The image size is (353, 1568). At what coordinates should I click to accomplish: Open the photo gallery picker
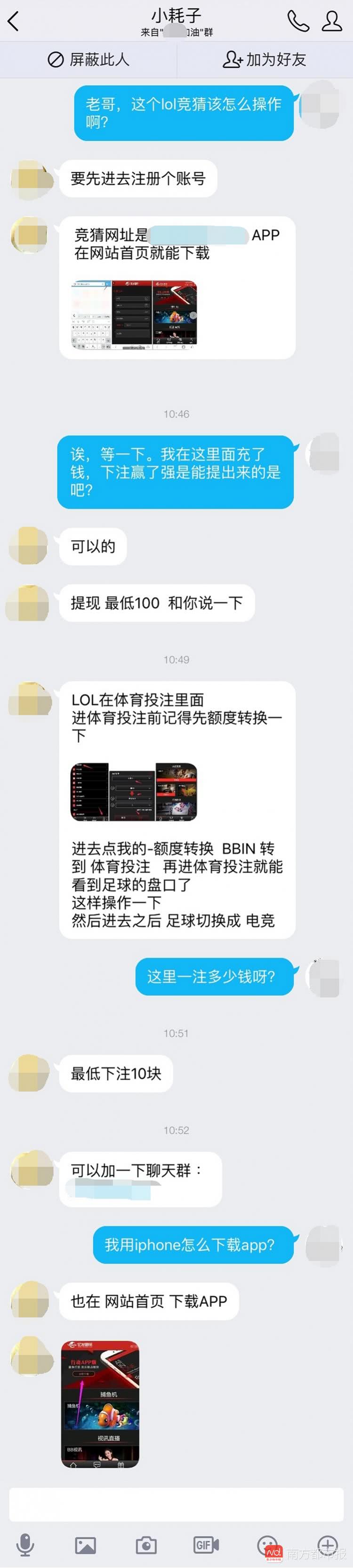[x=85, y=1545]
